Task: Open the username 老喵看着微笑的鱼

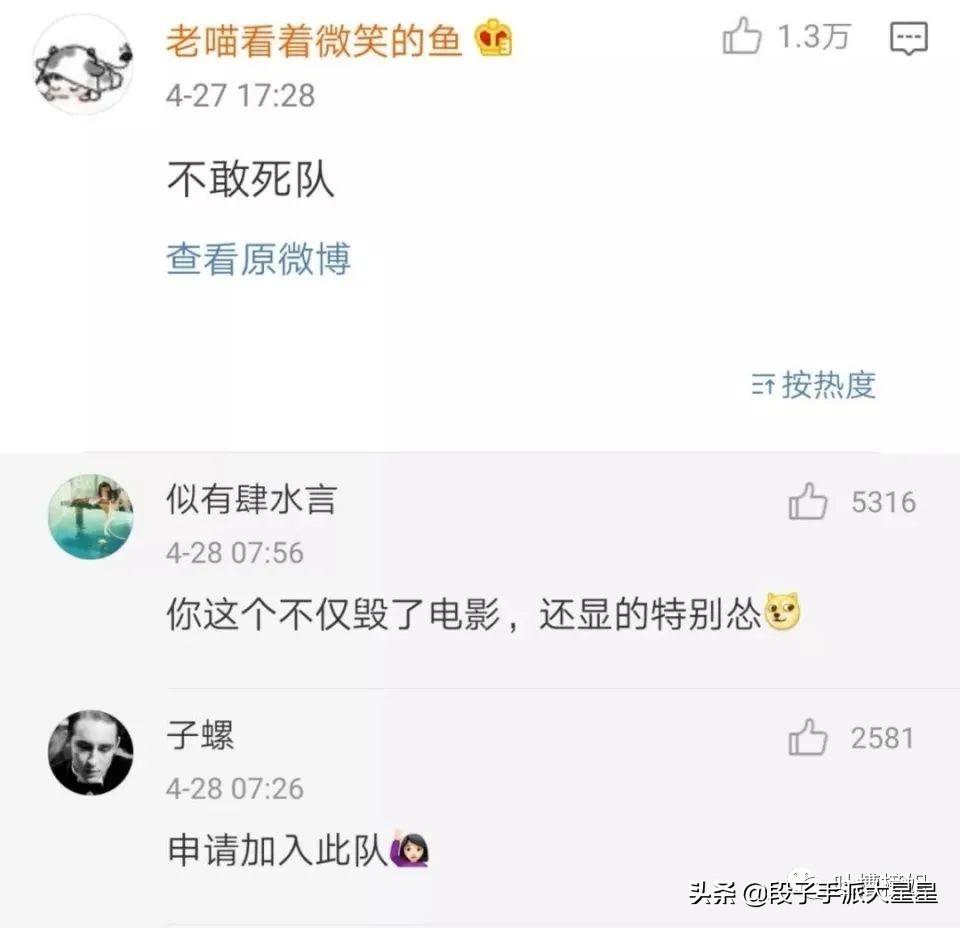Action: pyautogui.click(x=314, y=40)
